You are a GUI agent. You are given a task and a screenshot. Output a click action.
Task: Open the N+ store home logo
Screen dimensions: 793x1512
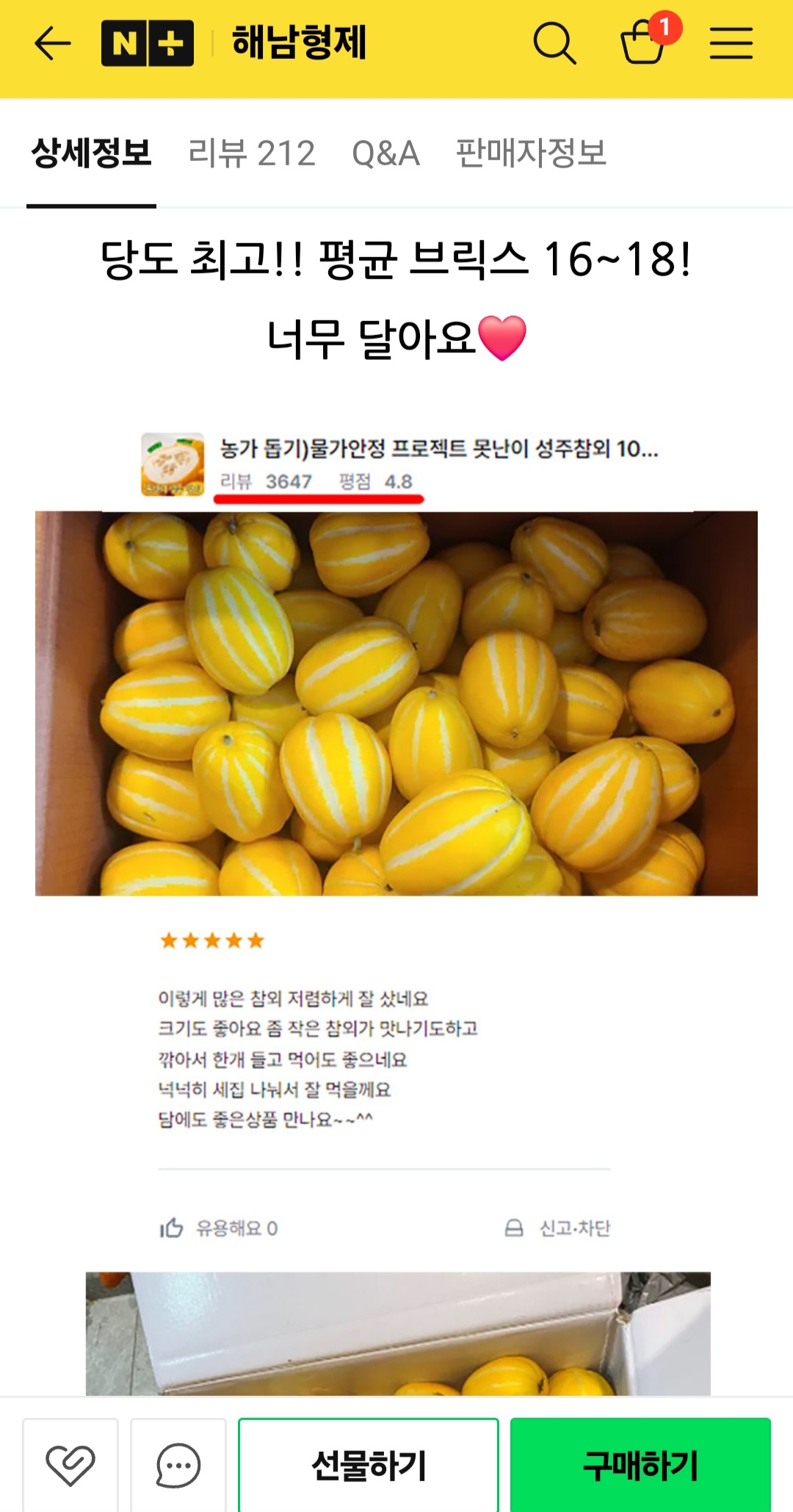[148, 43]
